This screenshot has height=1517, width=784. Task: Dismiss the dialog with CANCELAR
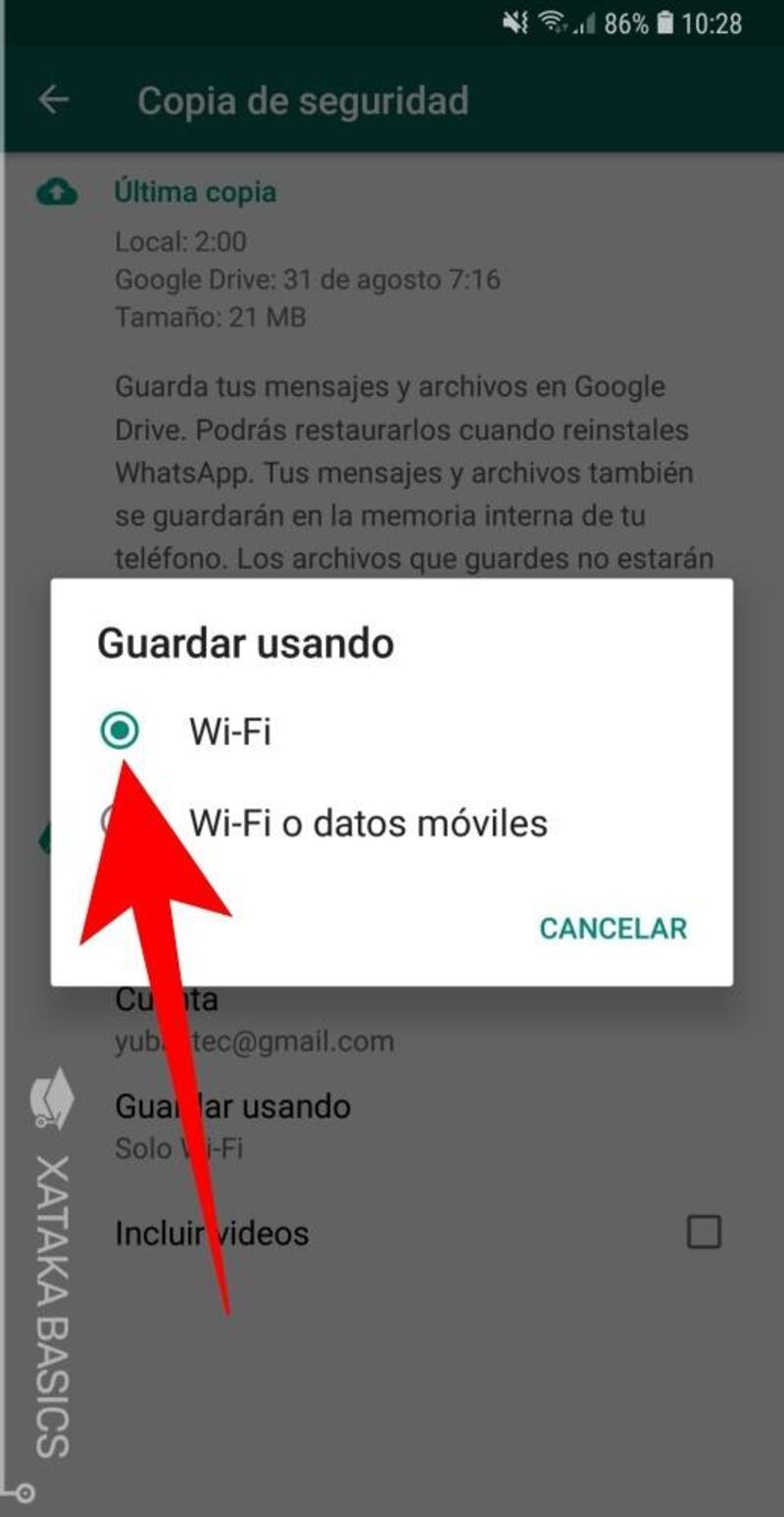point(613,928)
